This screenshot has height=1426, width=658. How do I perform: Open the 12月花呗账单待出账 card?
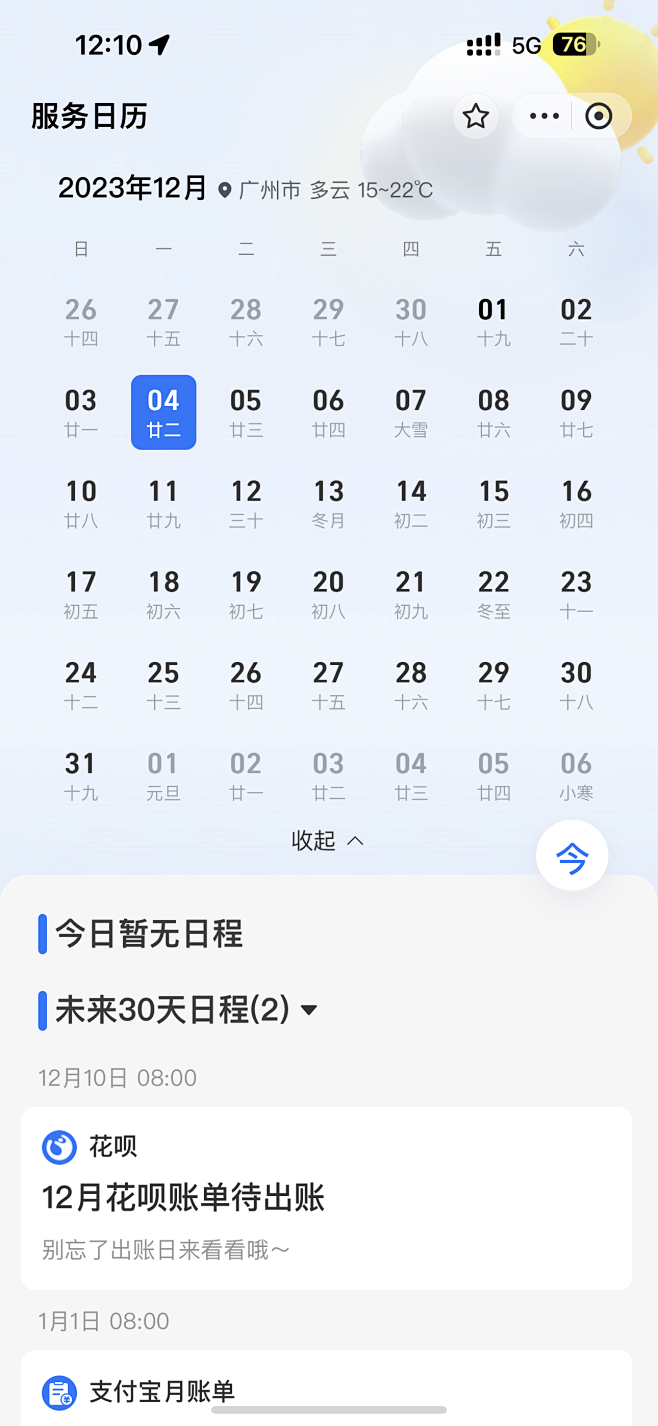coord(326,1197)
